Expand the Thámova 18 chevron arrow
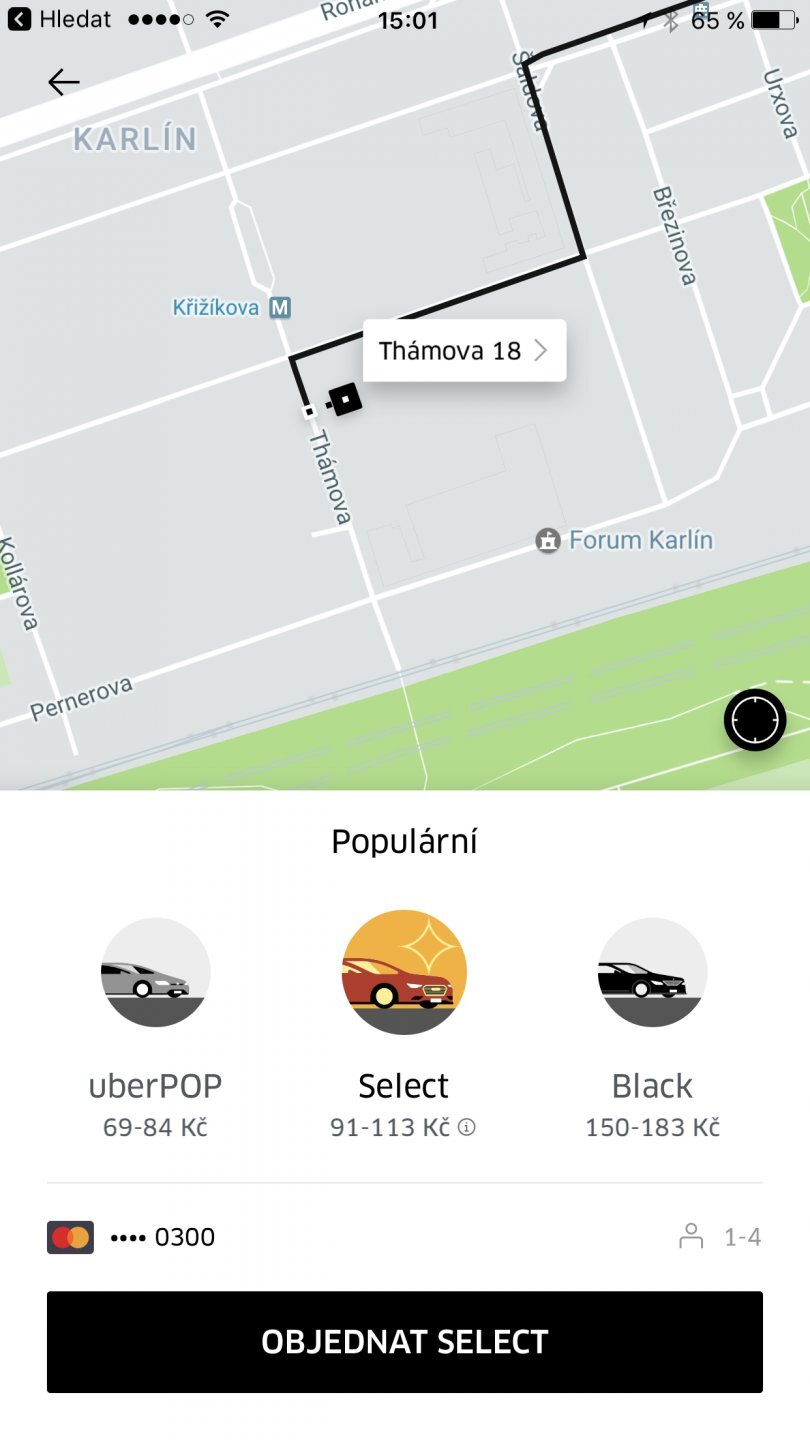Viewport: 810px width, 1440px height. (542, 350)
